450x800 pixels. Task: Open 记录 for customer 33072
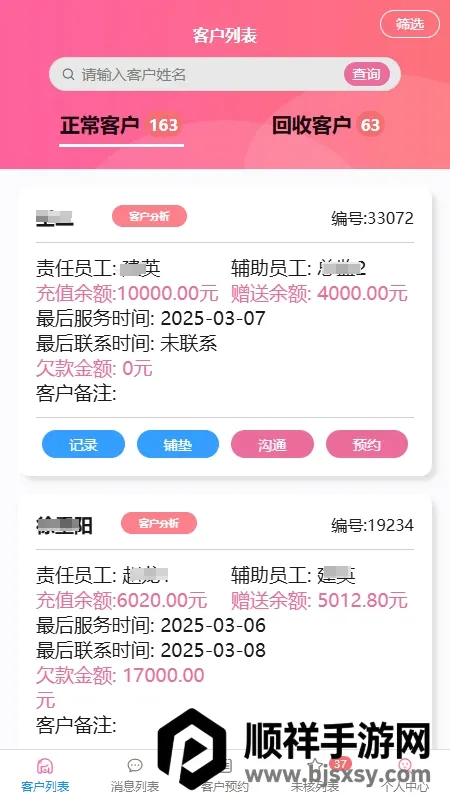[x=83, y=444]
